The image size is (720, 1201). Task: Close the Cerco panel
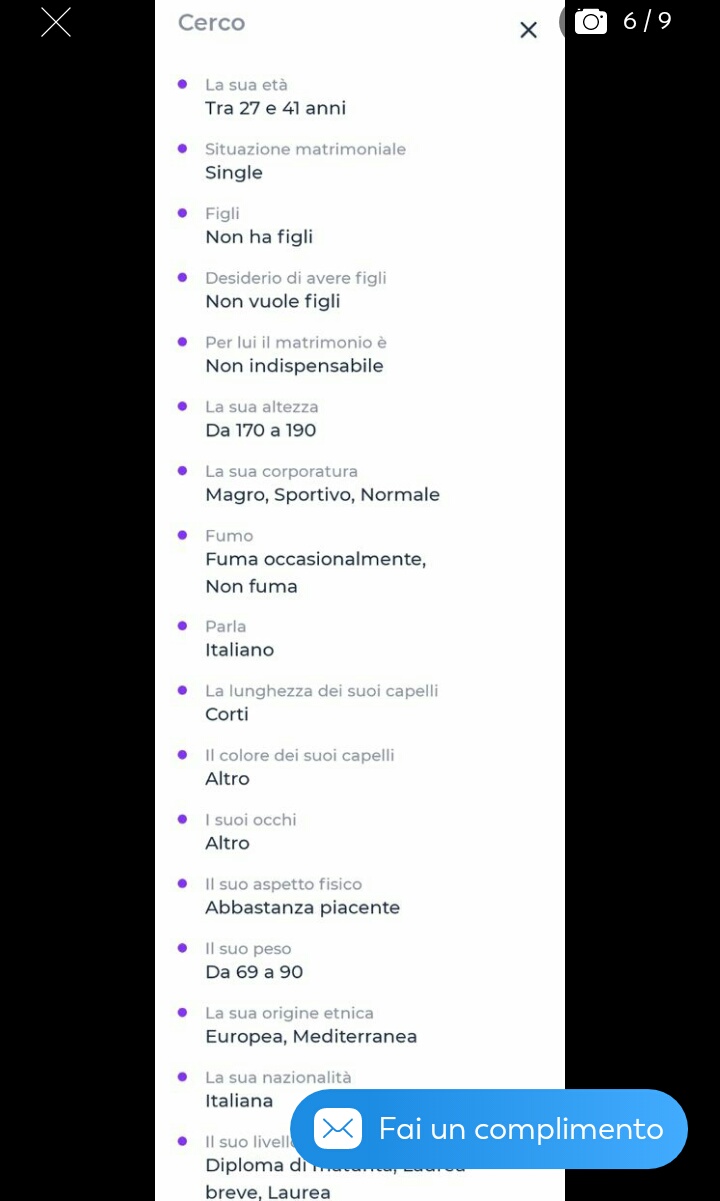coord(529,30)
